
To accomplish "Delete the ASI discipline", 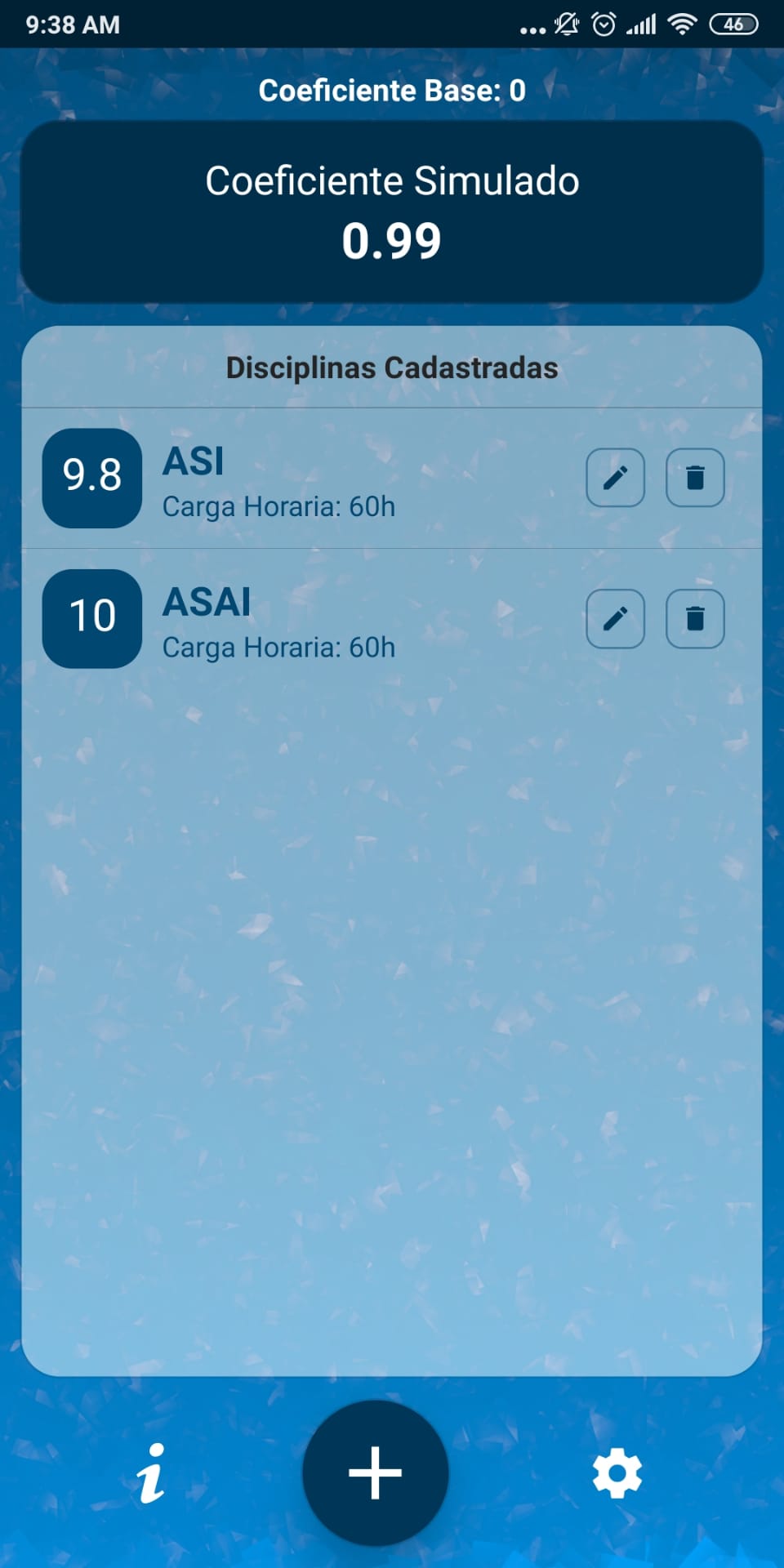I will tap(695, 478).
